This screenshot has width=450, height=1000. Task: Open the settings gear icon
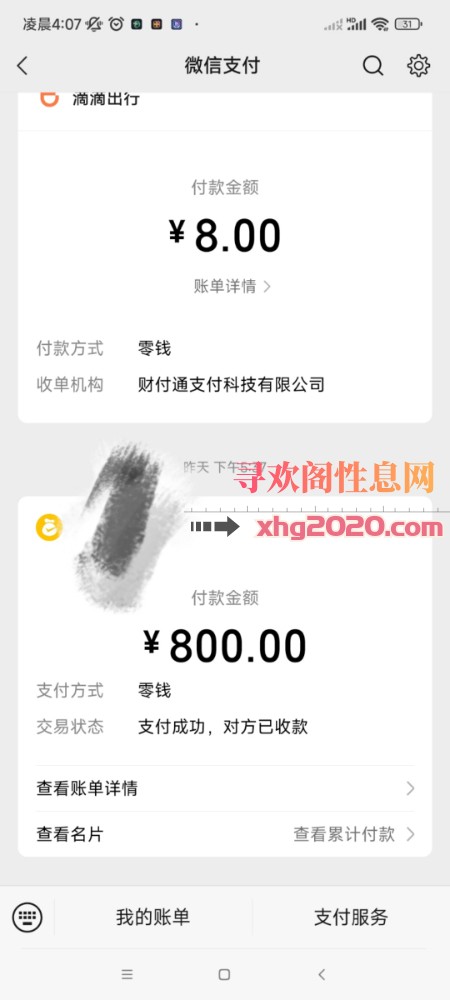coord(419,66)
